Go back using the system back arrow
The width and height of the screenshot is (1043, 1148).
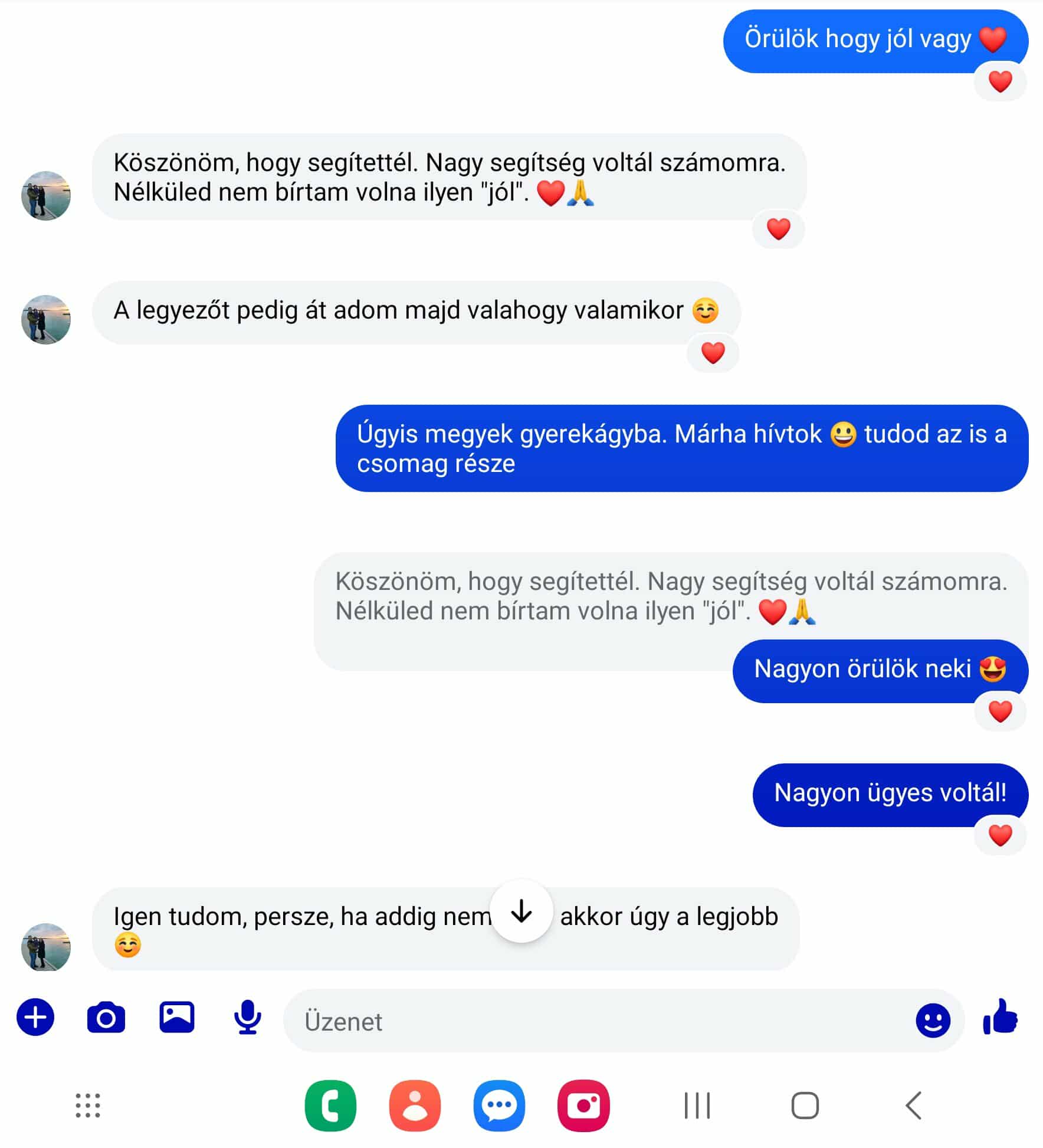[x=913, y=1106]
